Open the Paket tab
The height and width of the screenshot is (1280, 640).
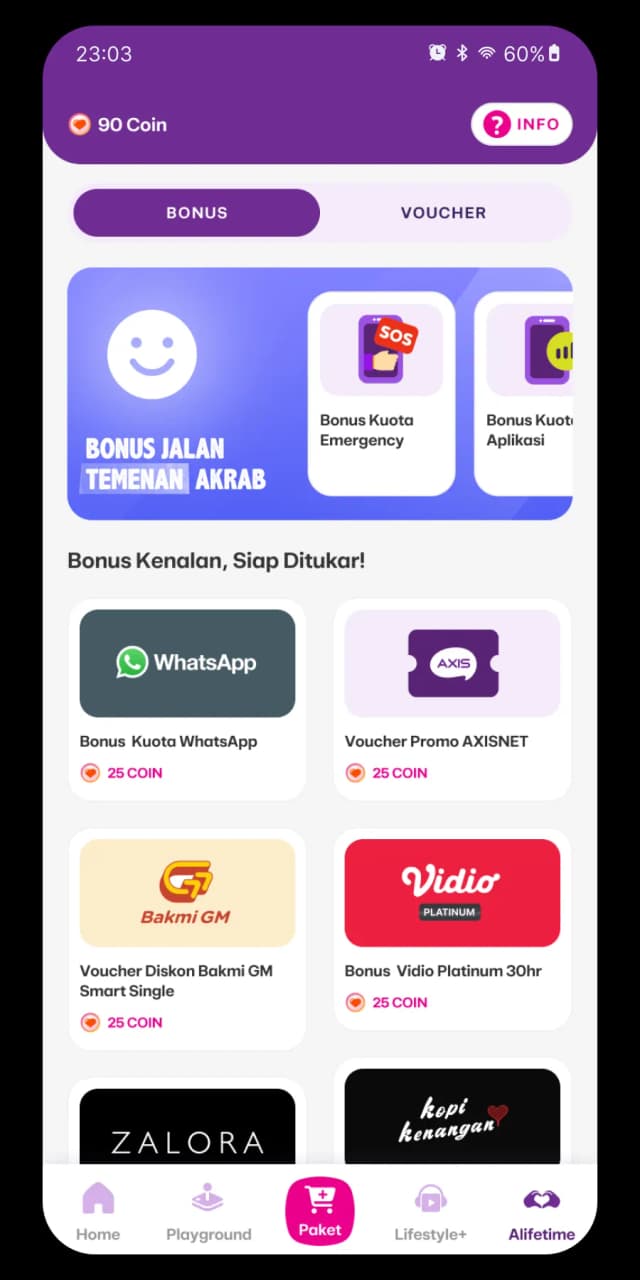[x=320, y=1210]
